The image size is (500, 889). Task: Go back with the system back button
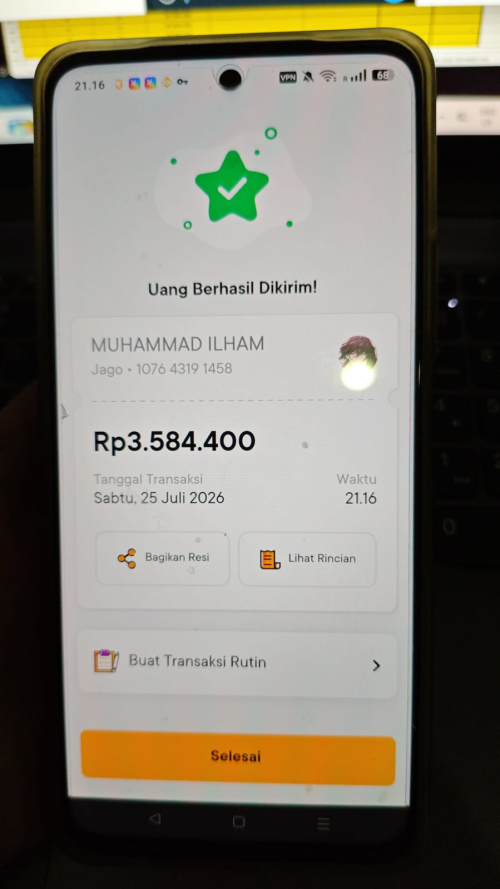tap(155, 819)
